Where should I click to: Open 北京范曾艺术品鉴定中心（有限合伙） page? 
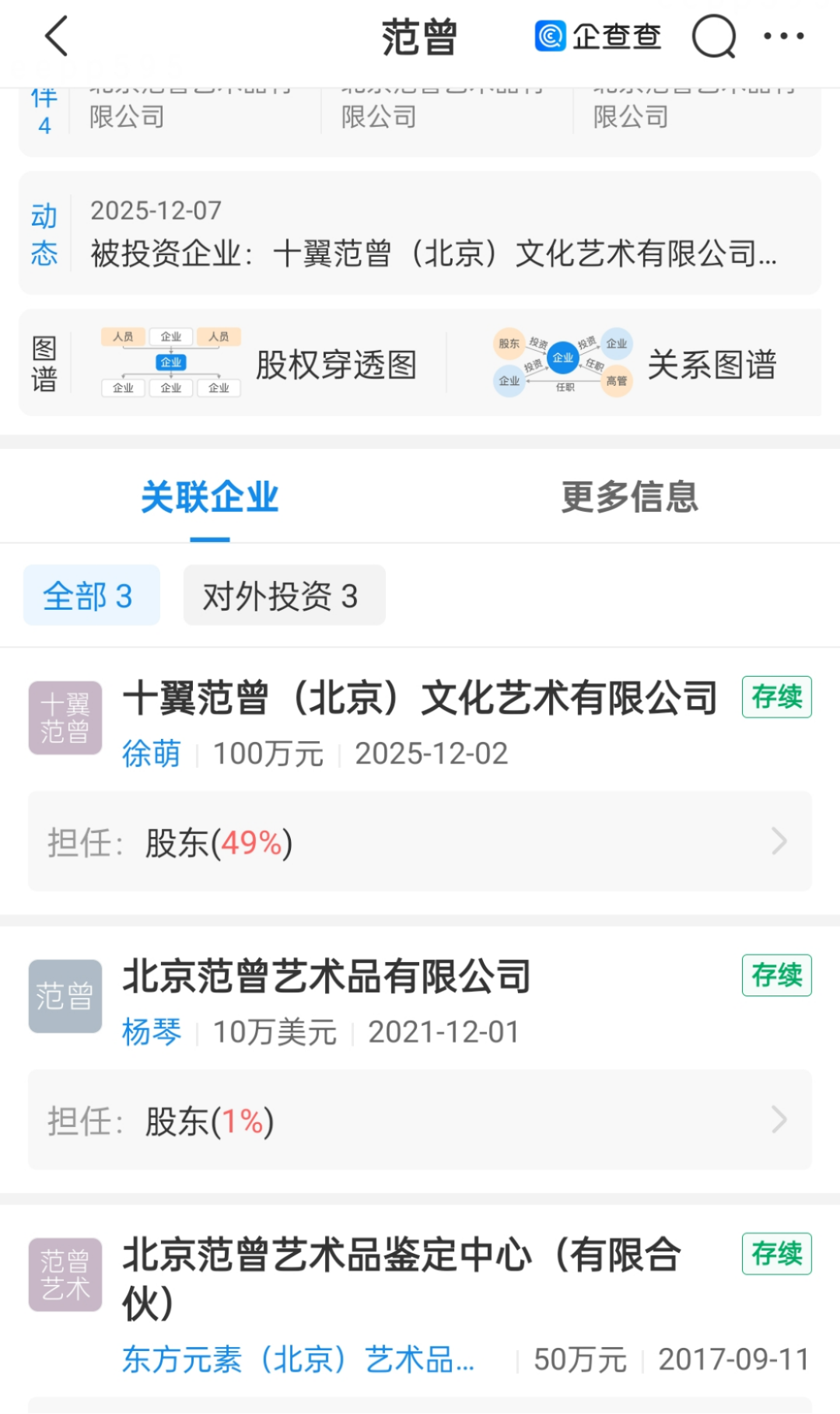(x=401, y=1277)
